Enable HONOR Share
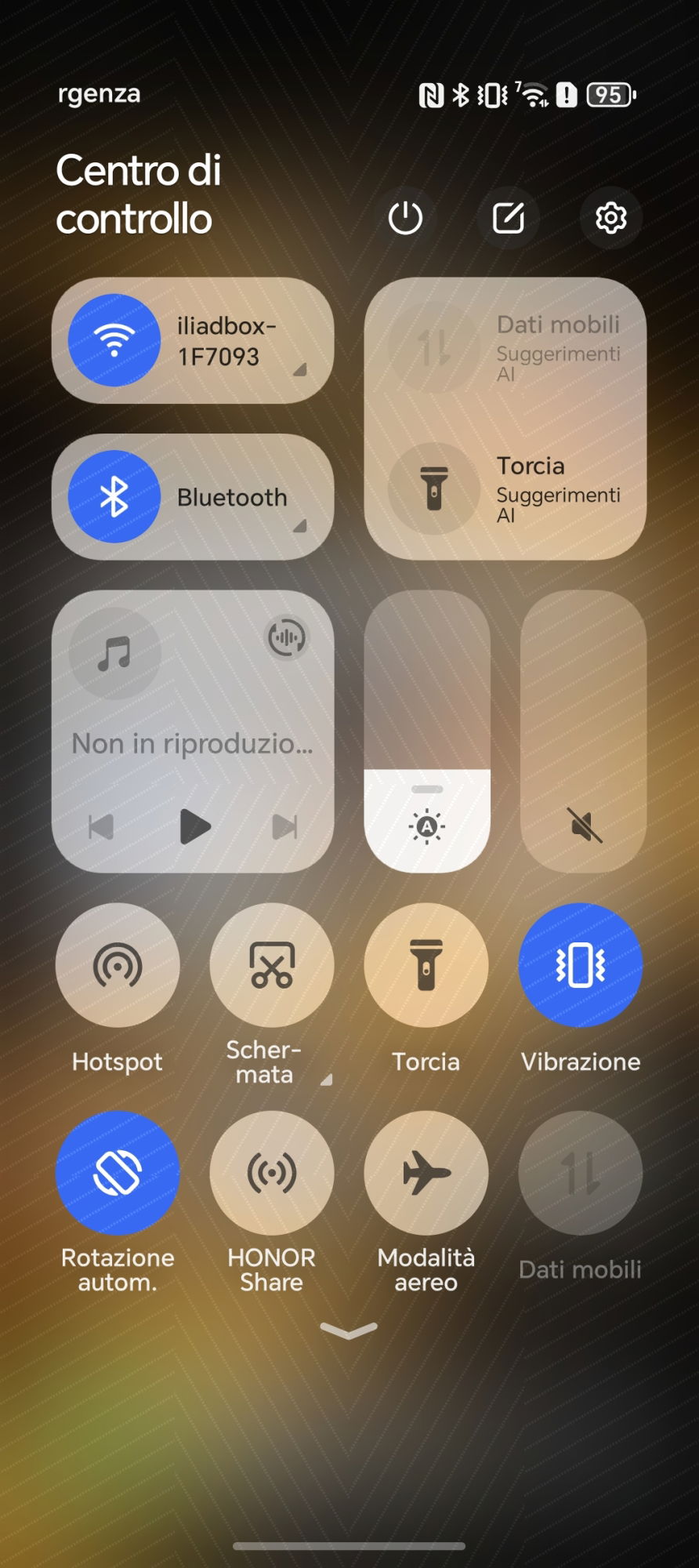Image resolution: width=699 pixels, height=1568 pixels. (271, 1173)
